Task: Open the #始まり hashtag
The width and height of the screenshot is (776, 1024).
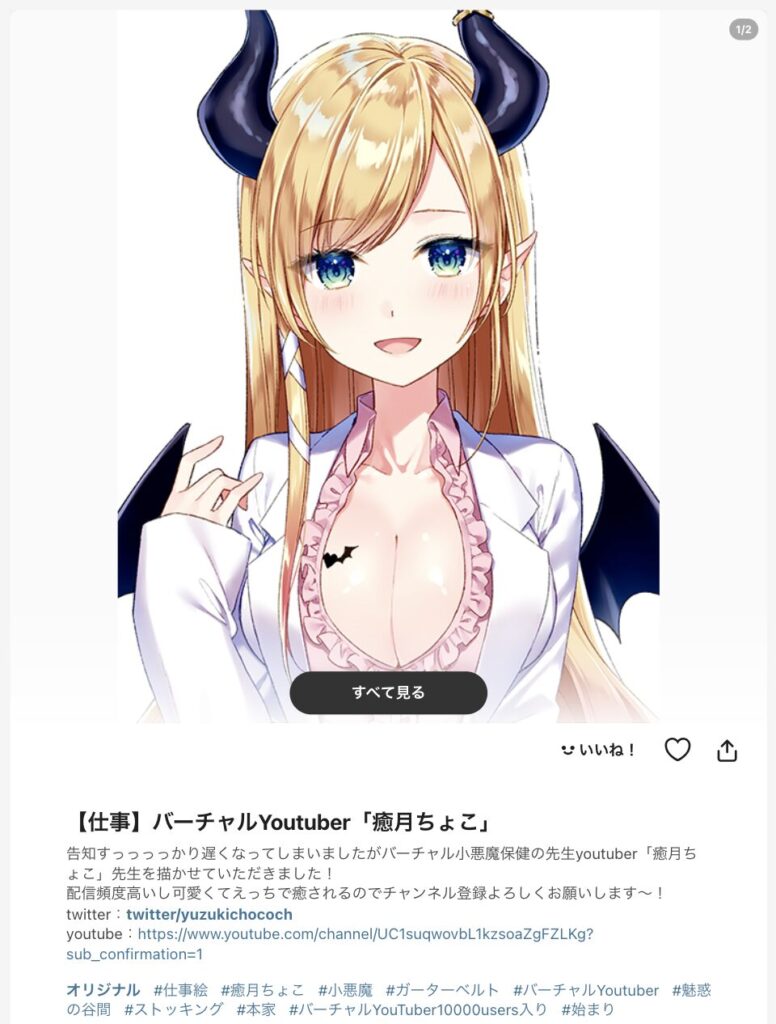Action: (588, 1010)
